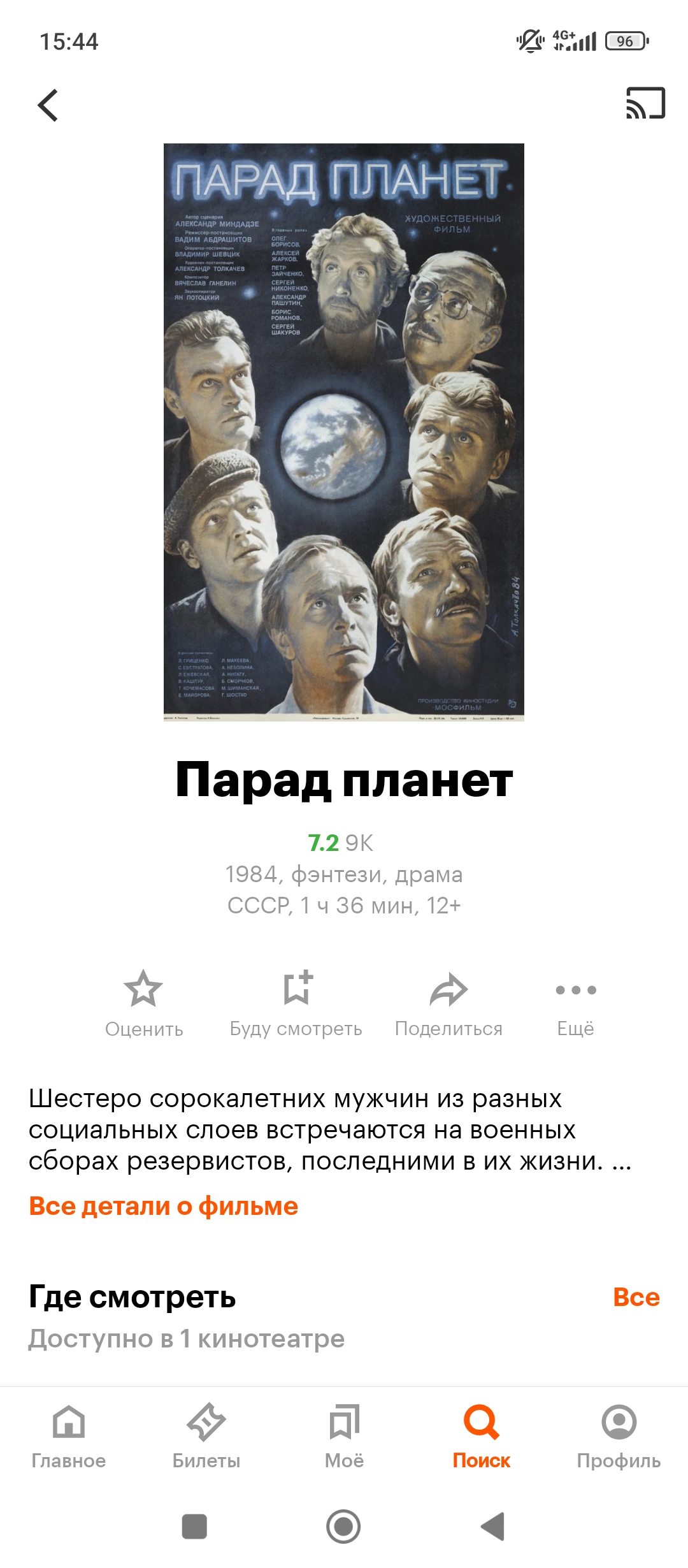Open the cast to device icon
Screen dimensions: 688x1568
(x=645, y=103)
